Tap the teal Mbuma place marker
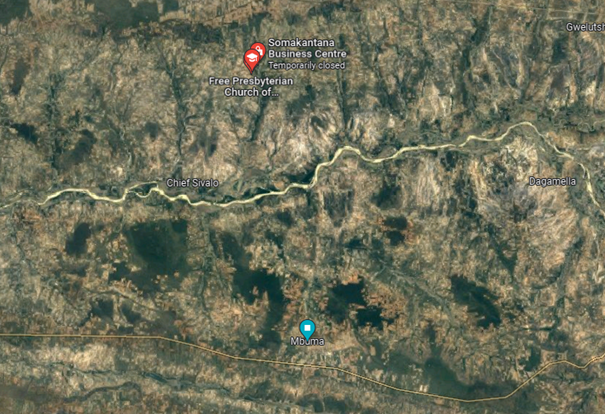Viewport: 605px width, 414px height. [308, 328]
